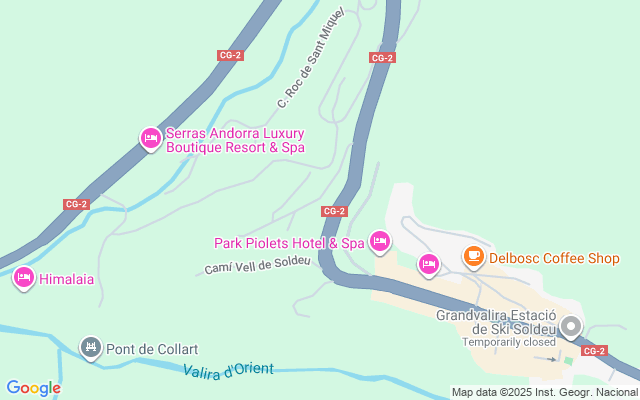640x400 pixels.
Task: Select Grandvalira Estació de Ski Soldeu marker
Action: tap(571, 326)
